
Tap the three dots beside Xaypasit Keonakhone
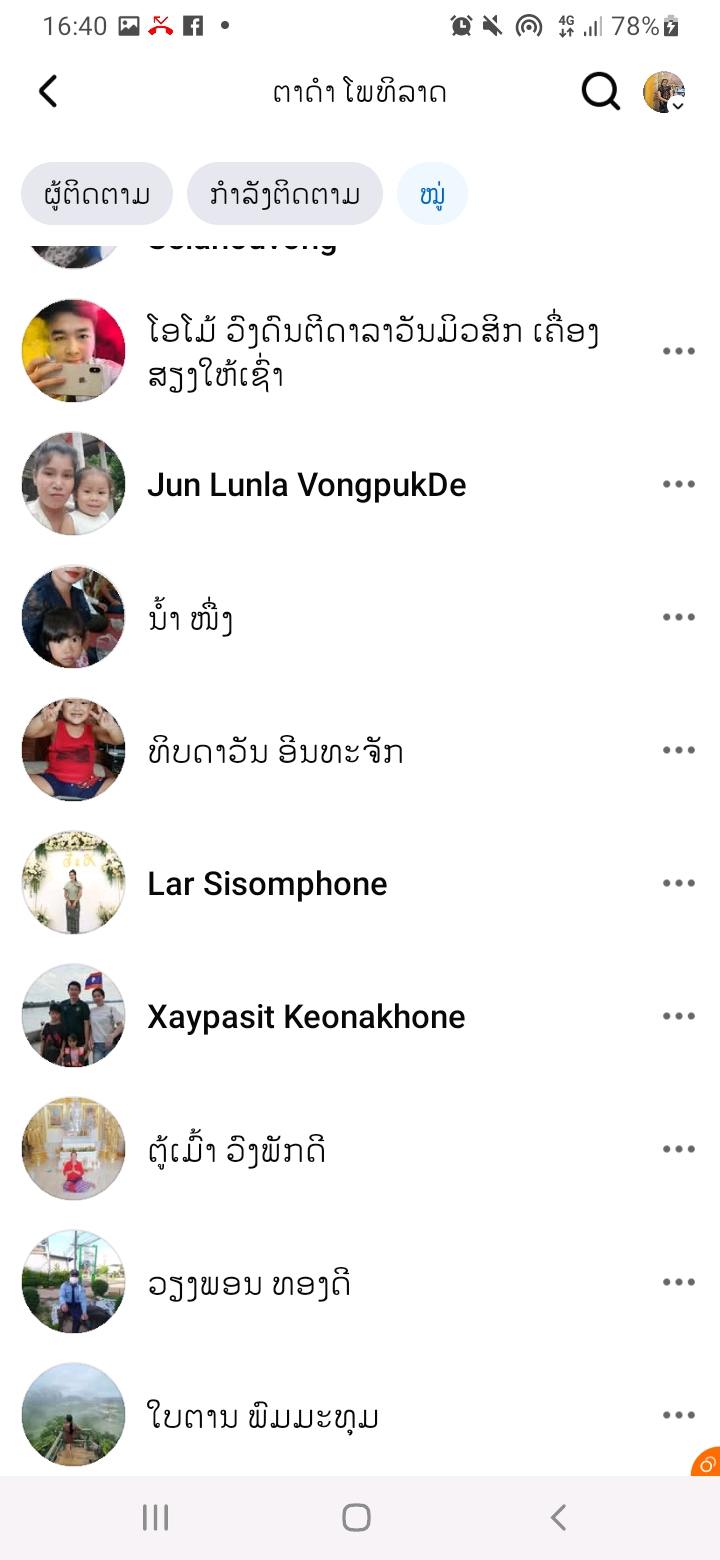point(678,1017)
